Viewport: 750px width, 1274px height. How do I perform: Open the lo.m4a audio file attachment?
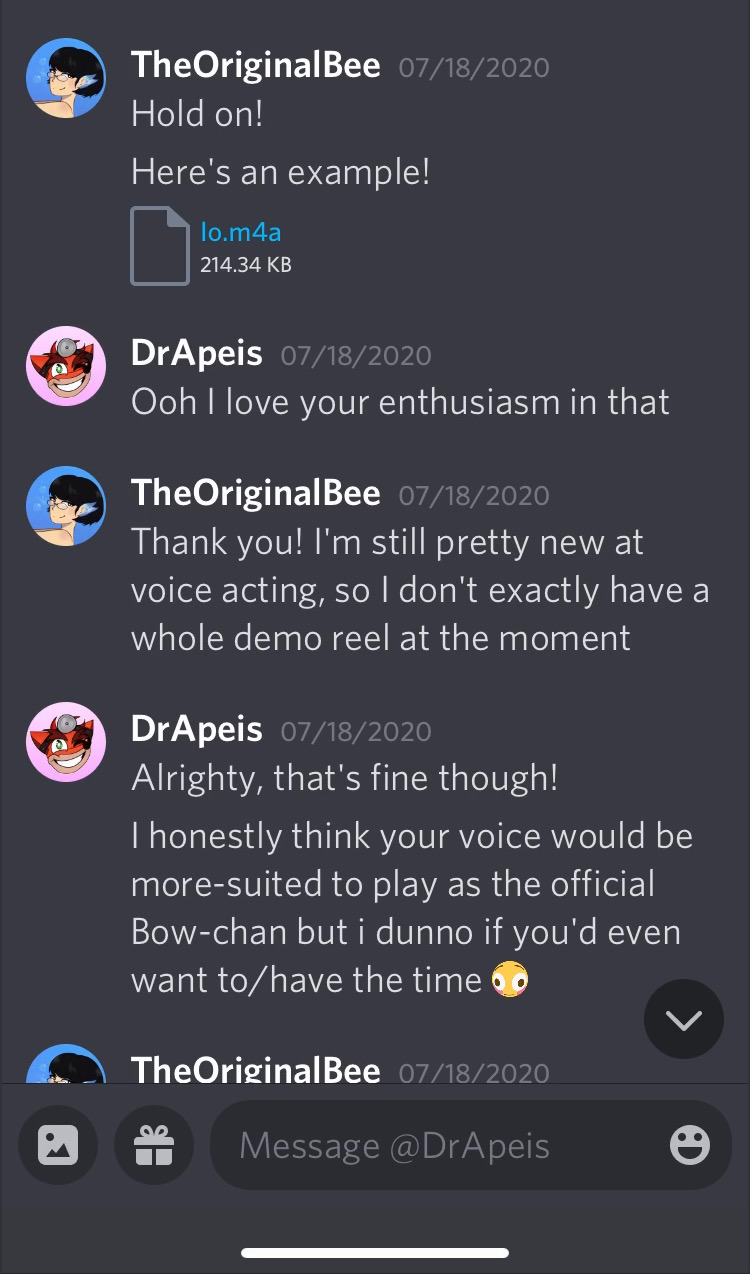click(x=240, y=234)
